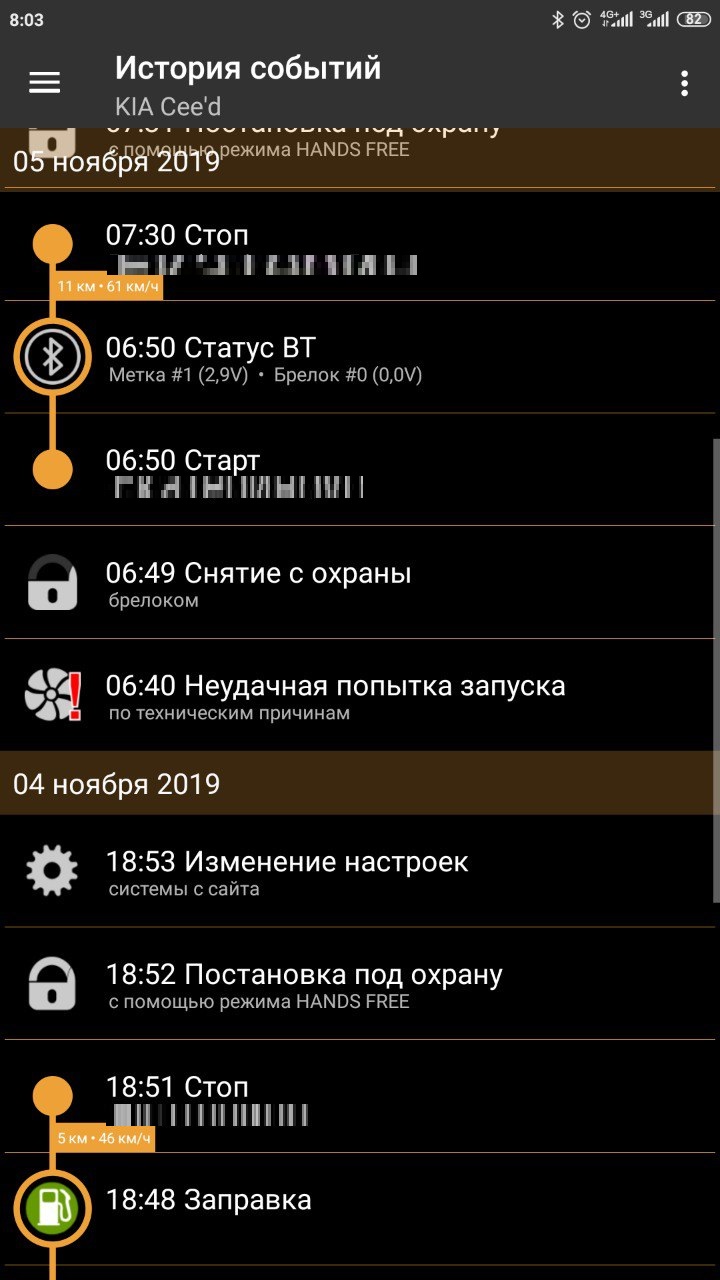Select the 06:50 Старт event
This screenshot has width=720, height=1280.
(x=360, y=471)
